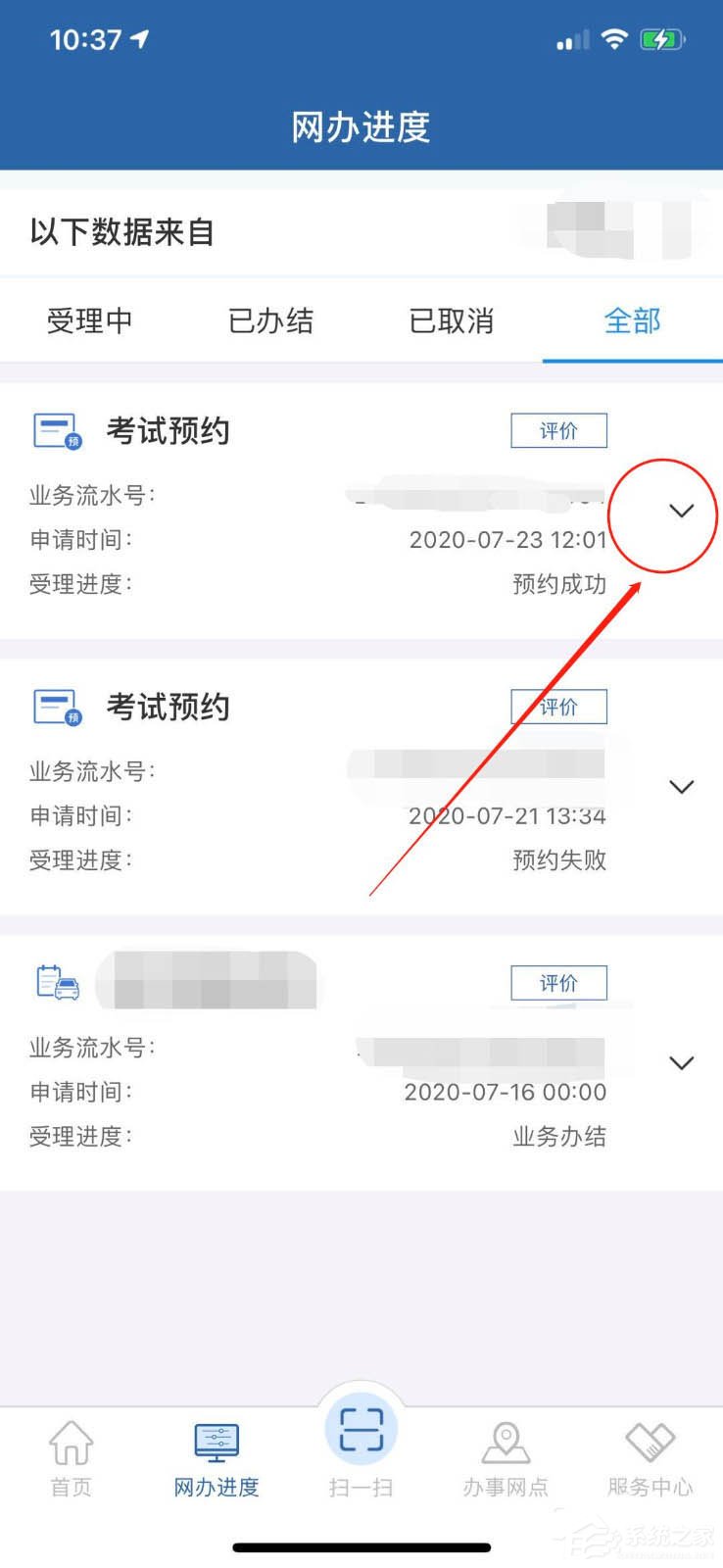
Task: Switch to the 受理中 tab
Action: 89,321
